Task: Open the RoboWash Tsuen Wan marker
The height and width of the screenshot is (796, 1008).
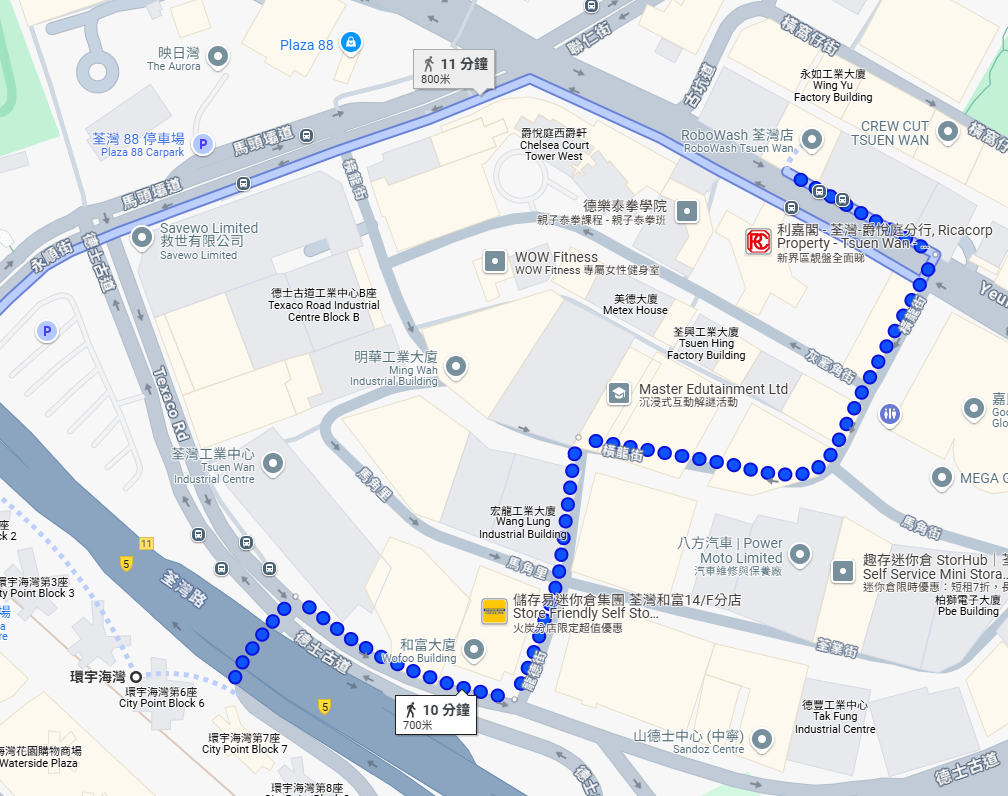Action: click(812, 138)
